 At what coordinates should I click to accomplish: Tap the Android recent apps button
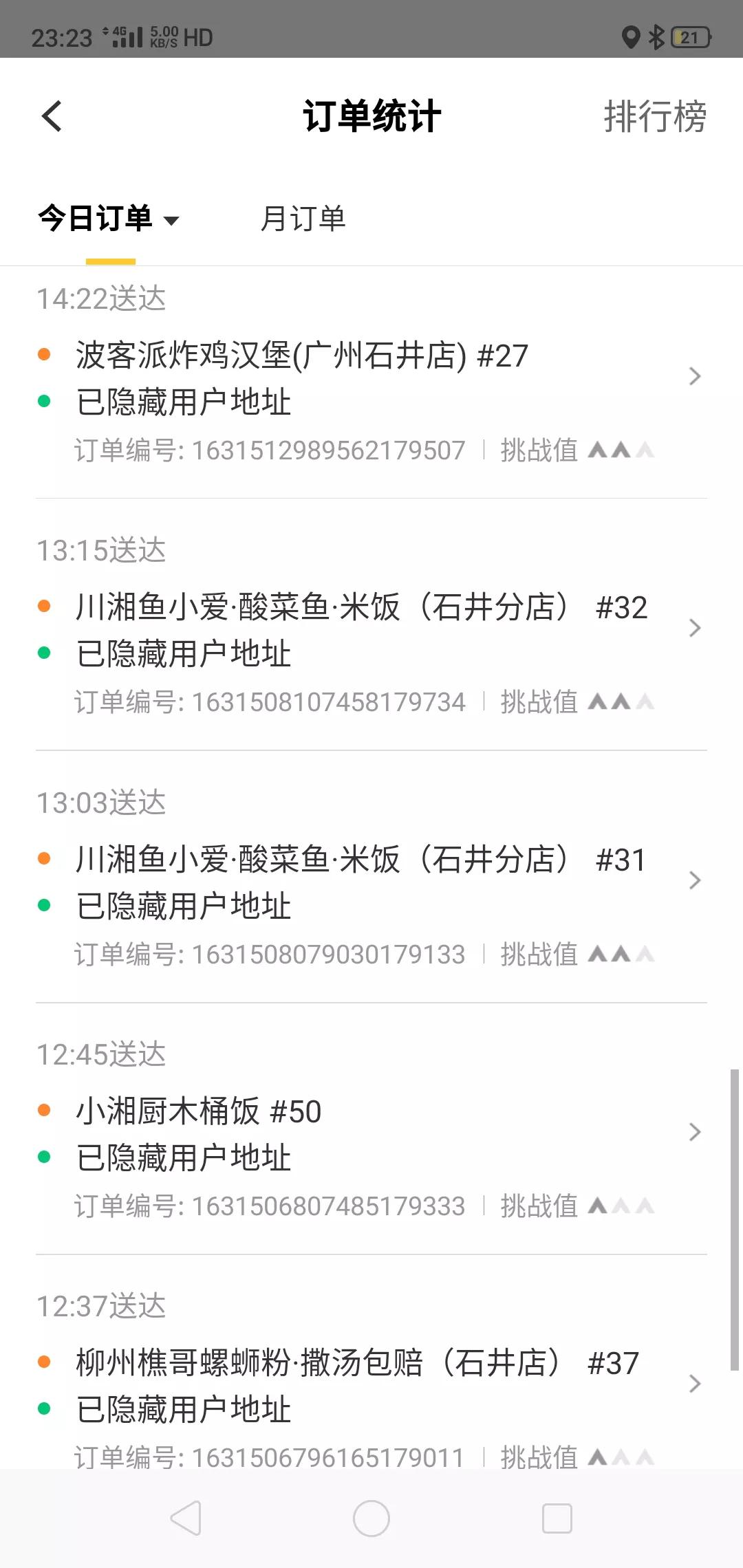tap(556, 1519)
